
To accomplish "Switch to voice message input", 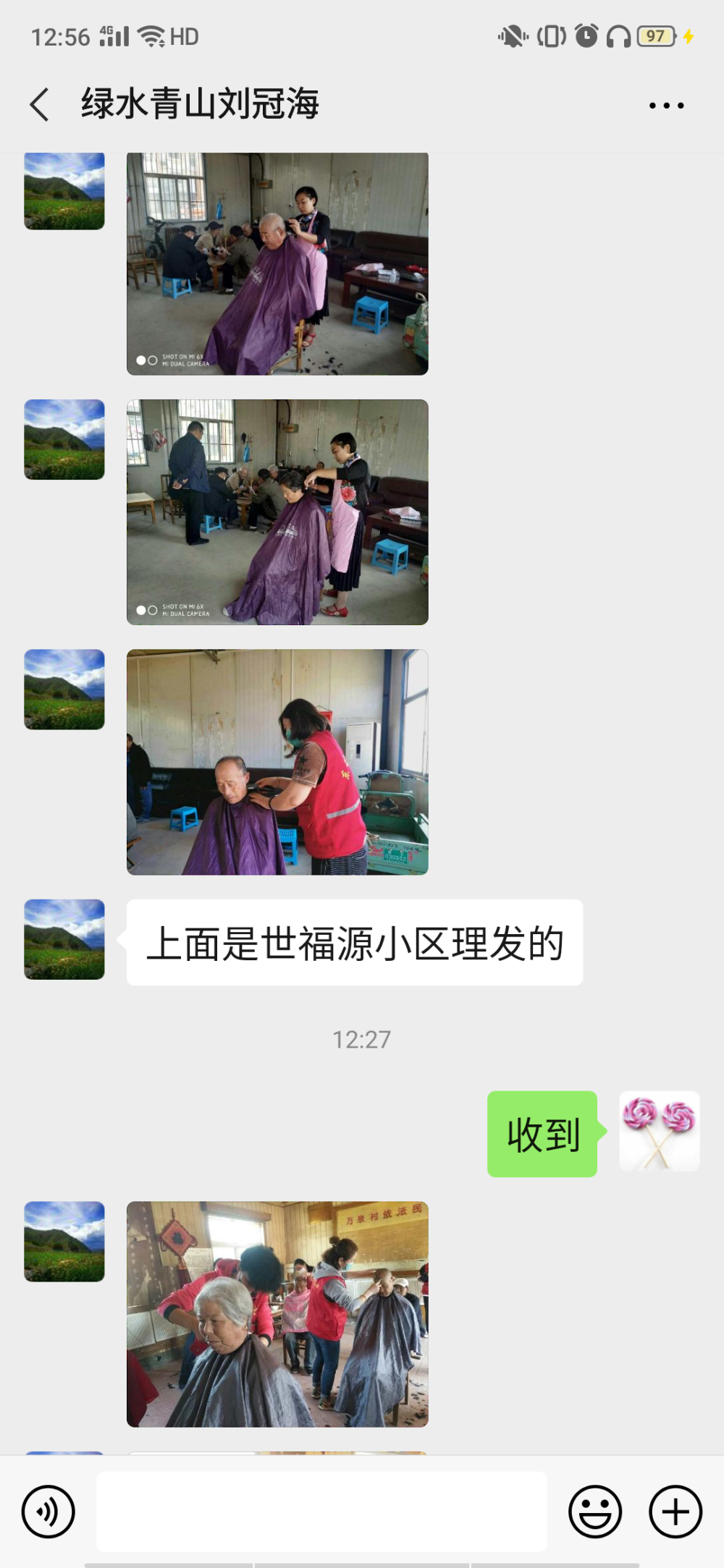I will [49, 1512].
